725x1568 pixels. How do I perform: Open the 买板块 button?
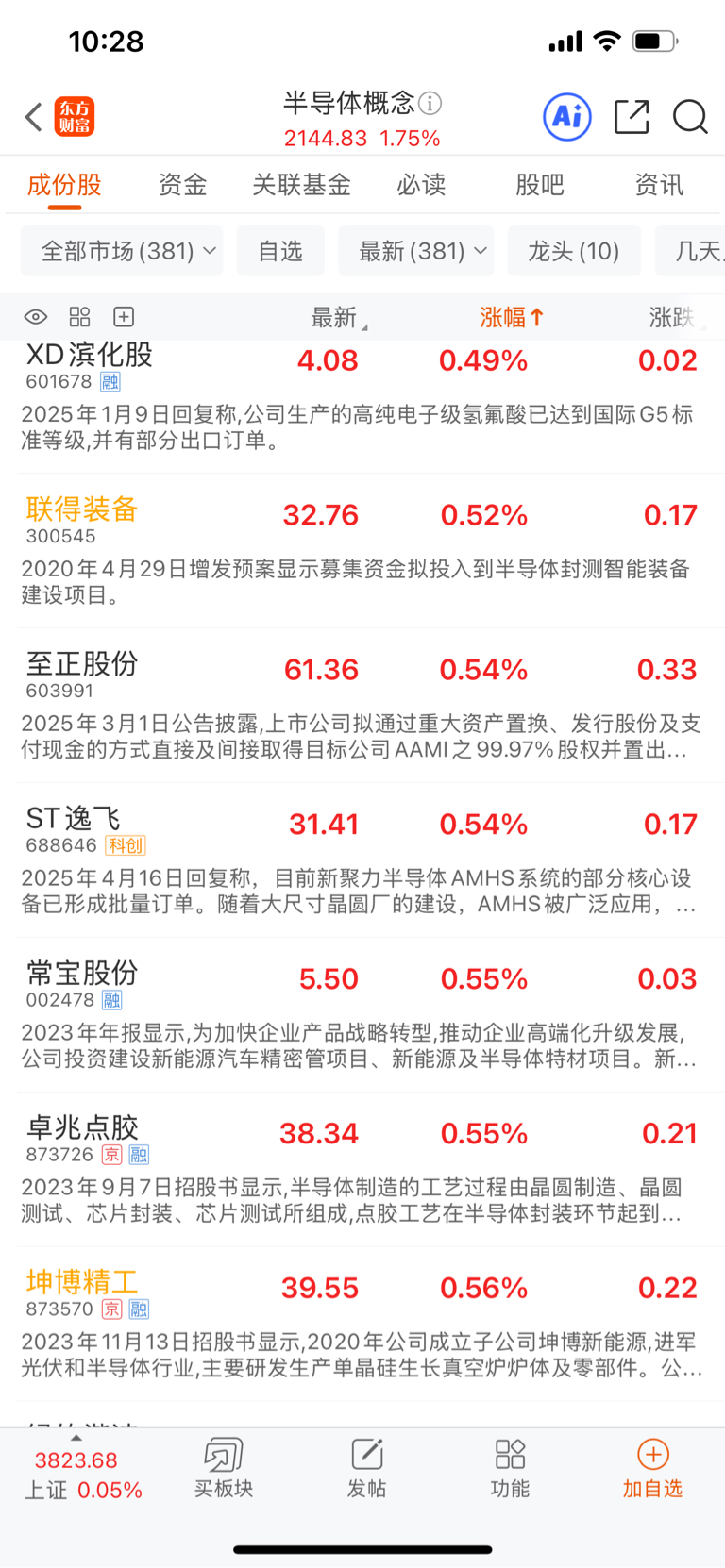[x=224, y=1468]
